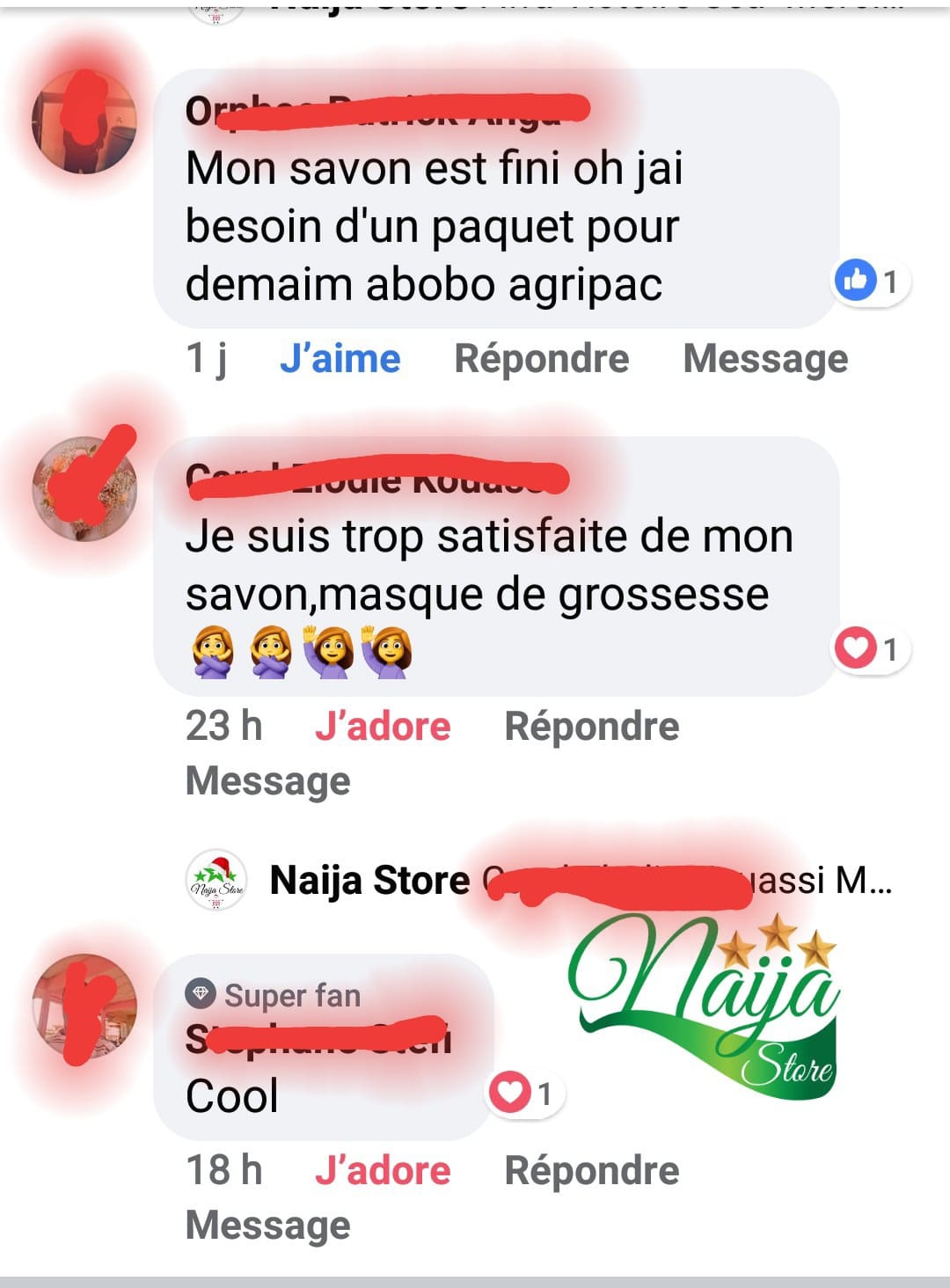Send Message to the 'trop satisfaite' commenter

point(267,781)
